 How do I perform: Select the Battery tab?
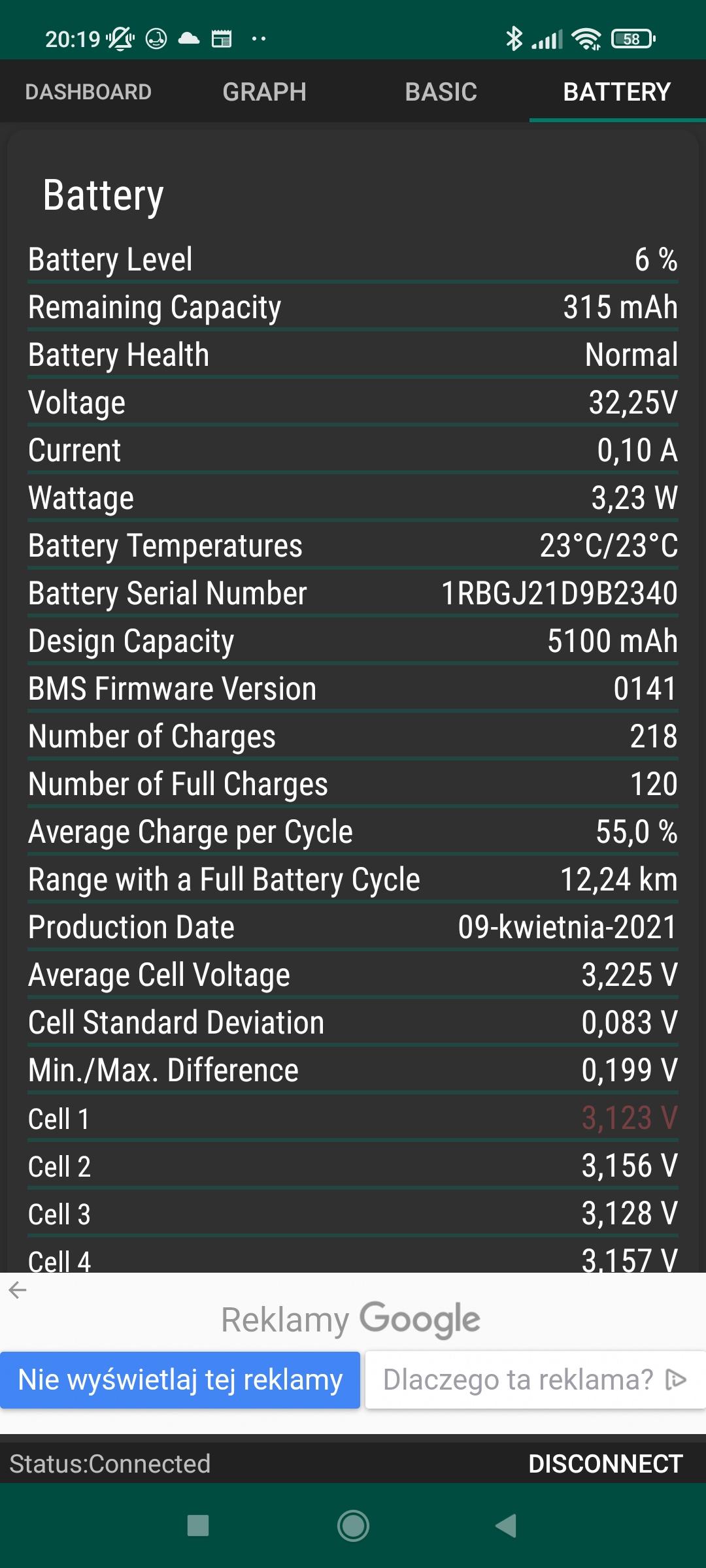click(616, 92)
